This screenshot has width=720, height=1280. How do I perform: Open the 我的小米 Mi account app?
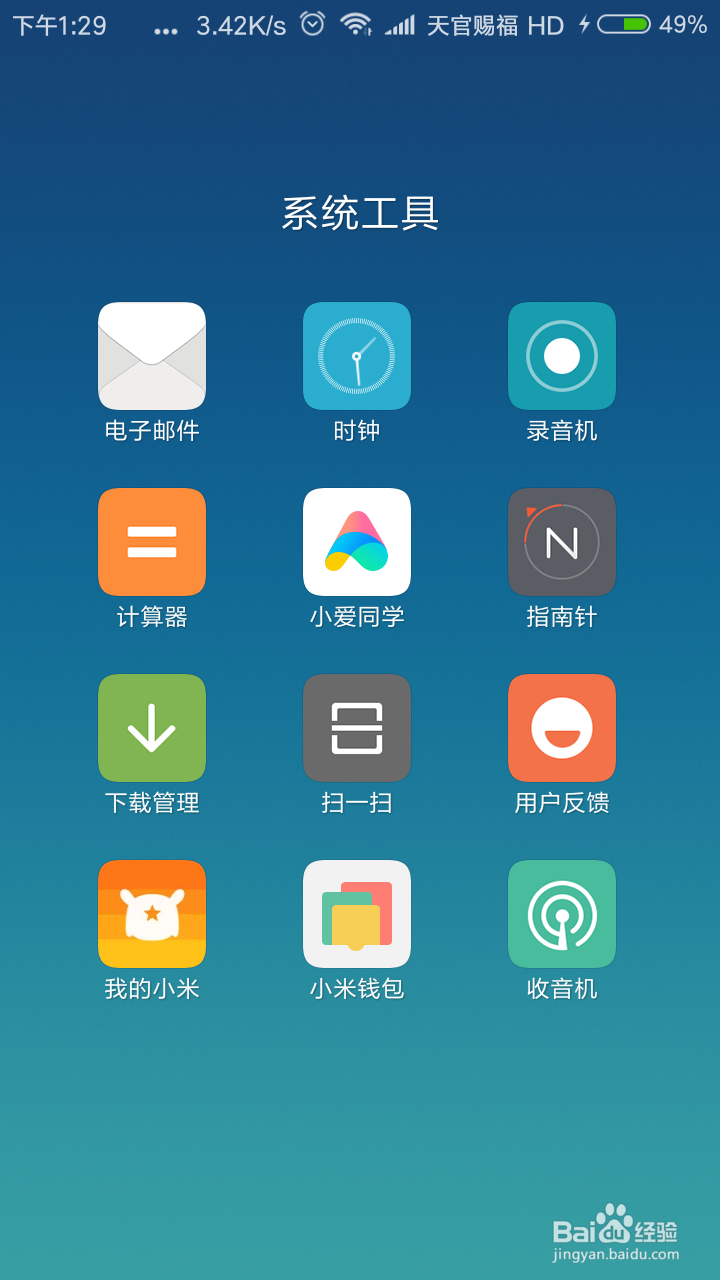point(151,914)
